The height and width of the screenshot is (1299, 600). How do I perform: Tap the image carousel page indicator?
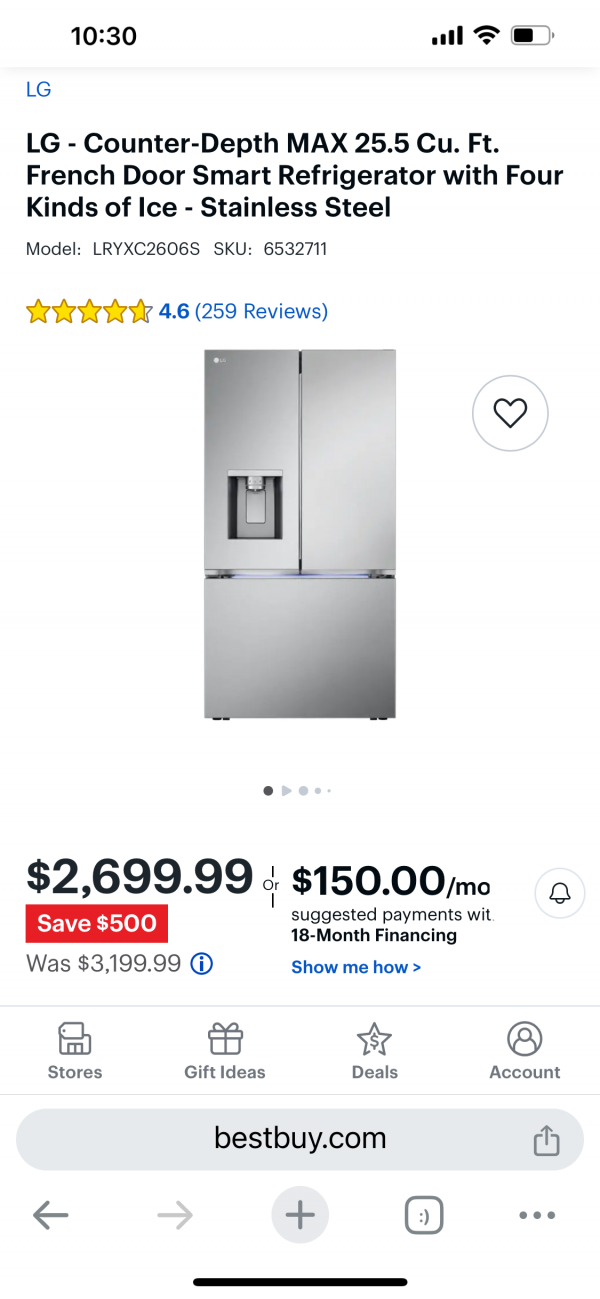[297, 791]
